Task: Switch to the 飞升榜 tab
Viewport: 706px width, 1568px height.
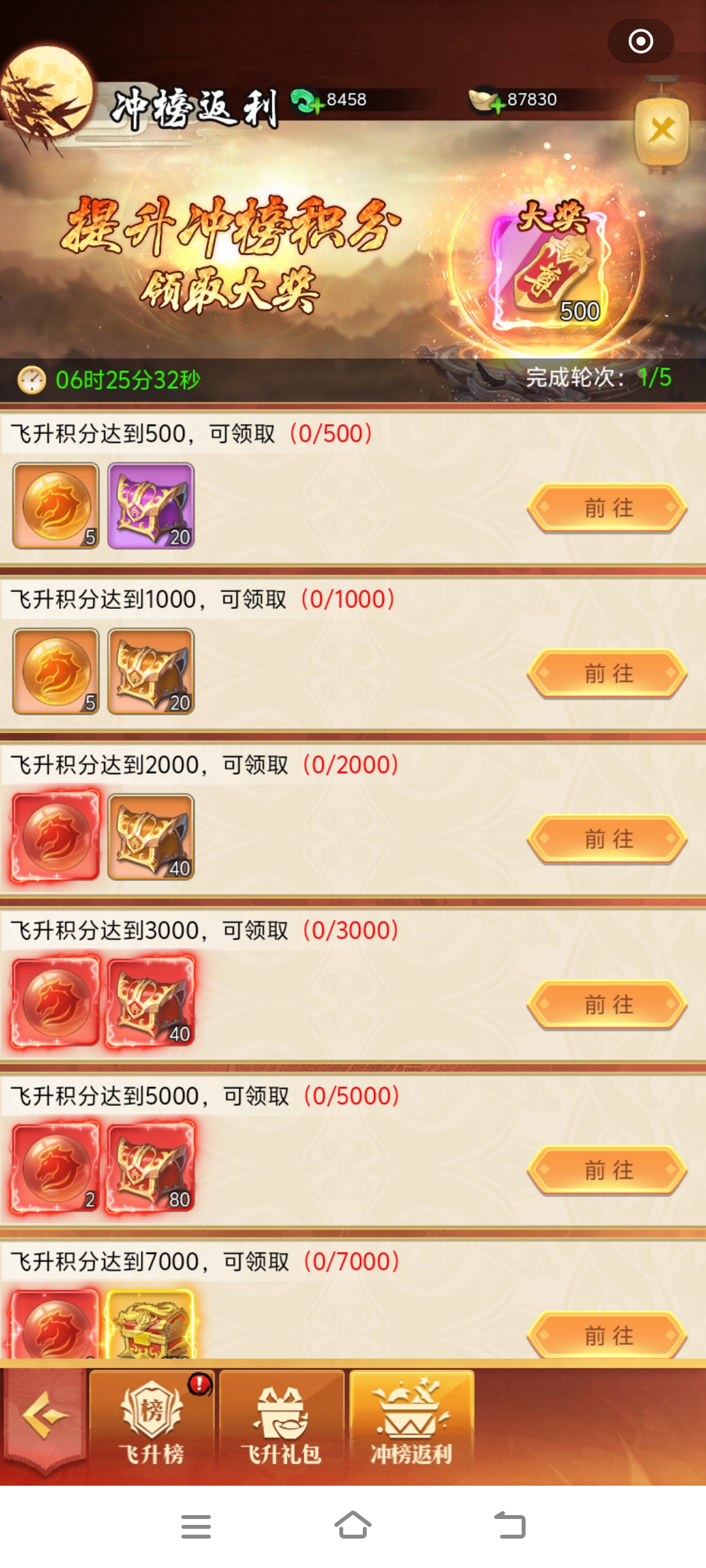Action: pyautogui.click(x=152, y=1427)
